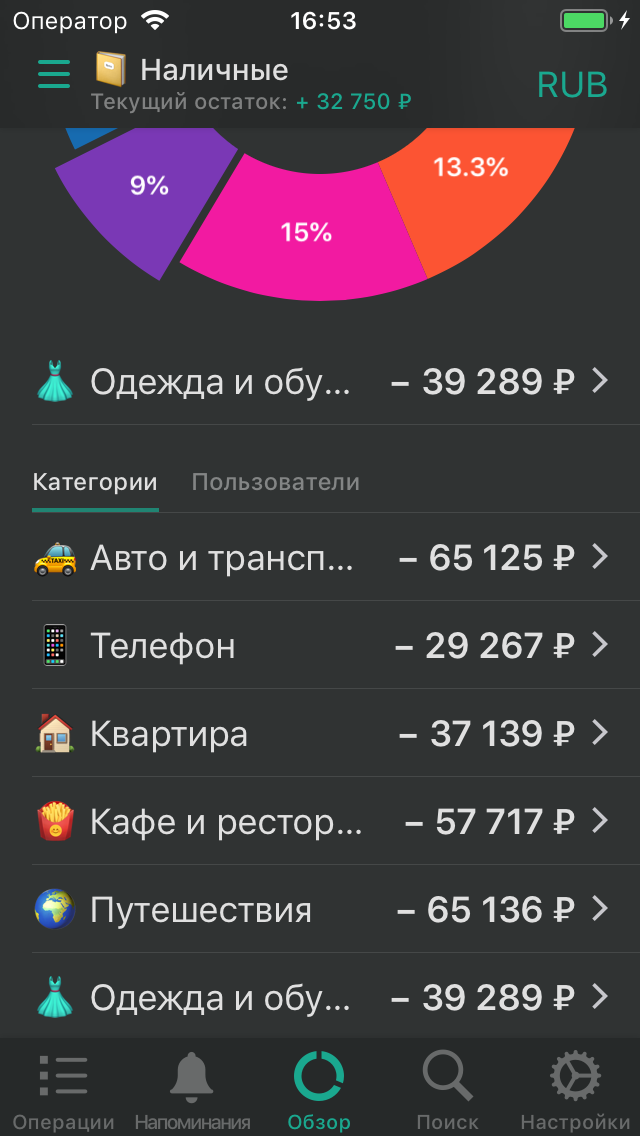View the Квартира category details
The image size is (640, 1136).
320,734
